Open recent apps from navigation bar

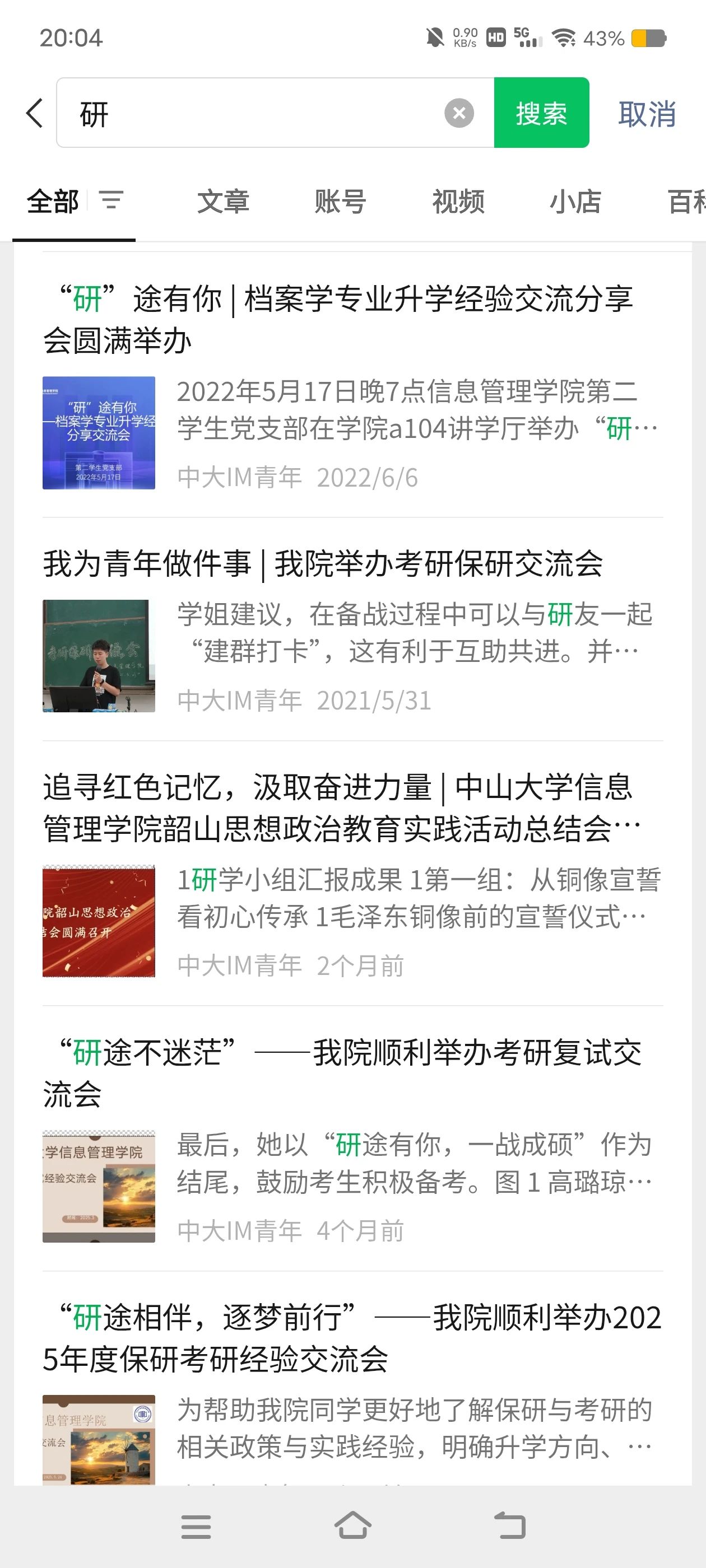click(196, 1526)
